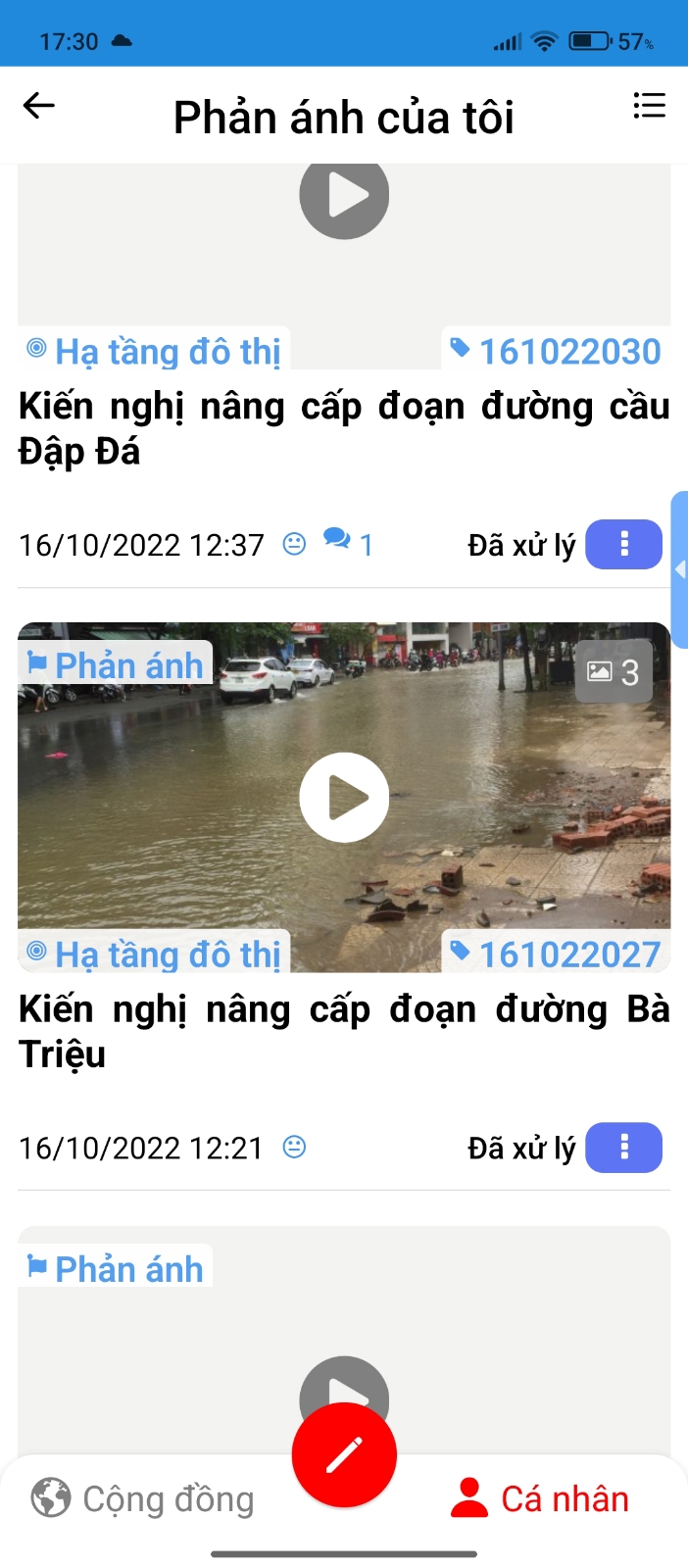Screen dimensions: 688x1568
Task: Open the list menu icon in header
Action: [x=649, y=106]
